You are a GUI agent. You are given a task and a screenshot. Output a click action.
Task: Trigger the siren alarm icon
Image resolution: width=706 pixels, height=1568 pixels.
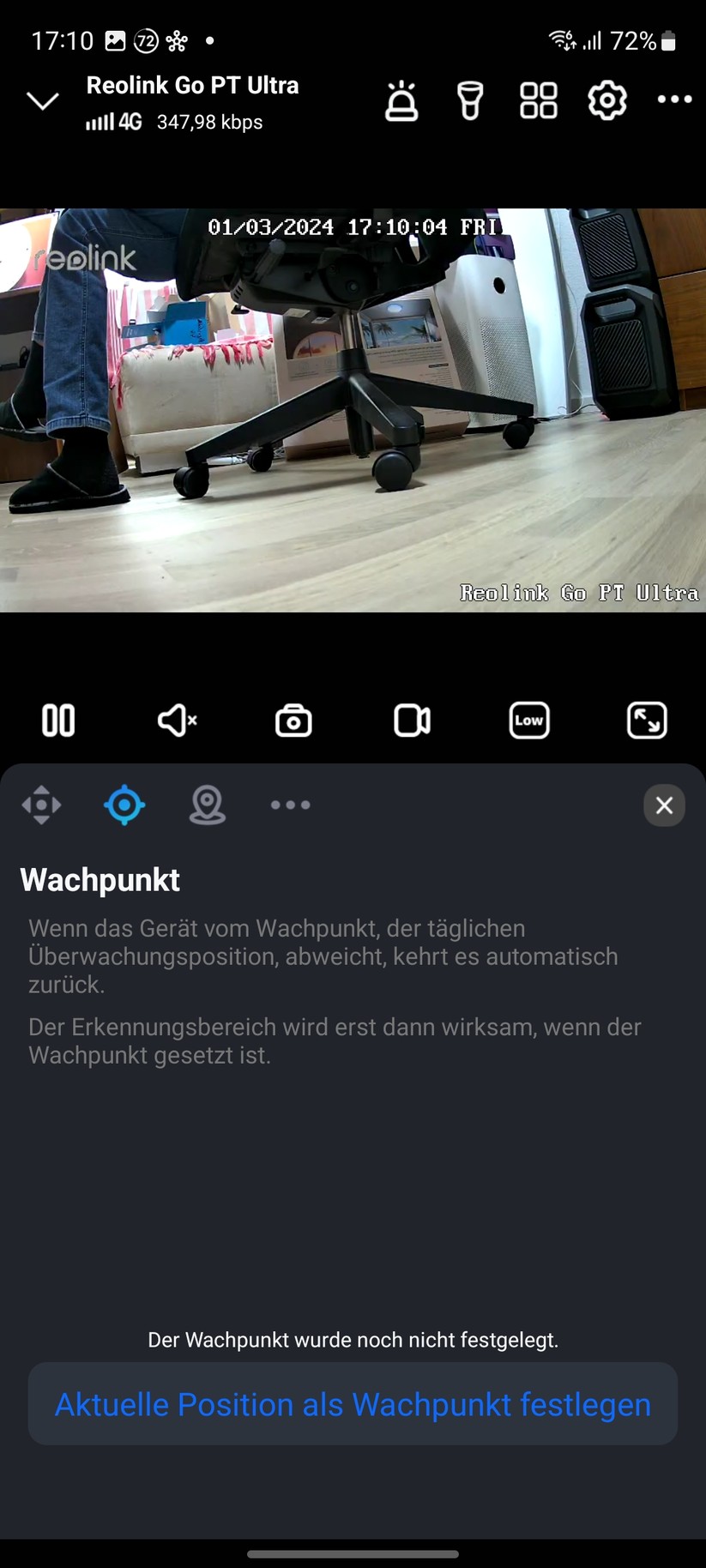(401, 100)
